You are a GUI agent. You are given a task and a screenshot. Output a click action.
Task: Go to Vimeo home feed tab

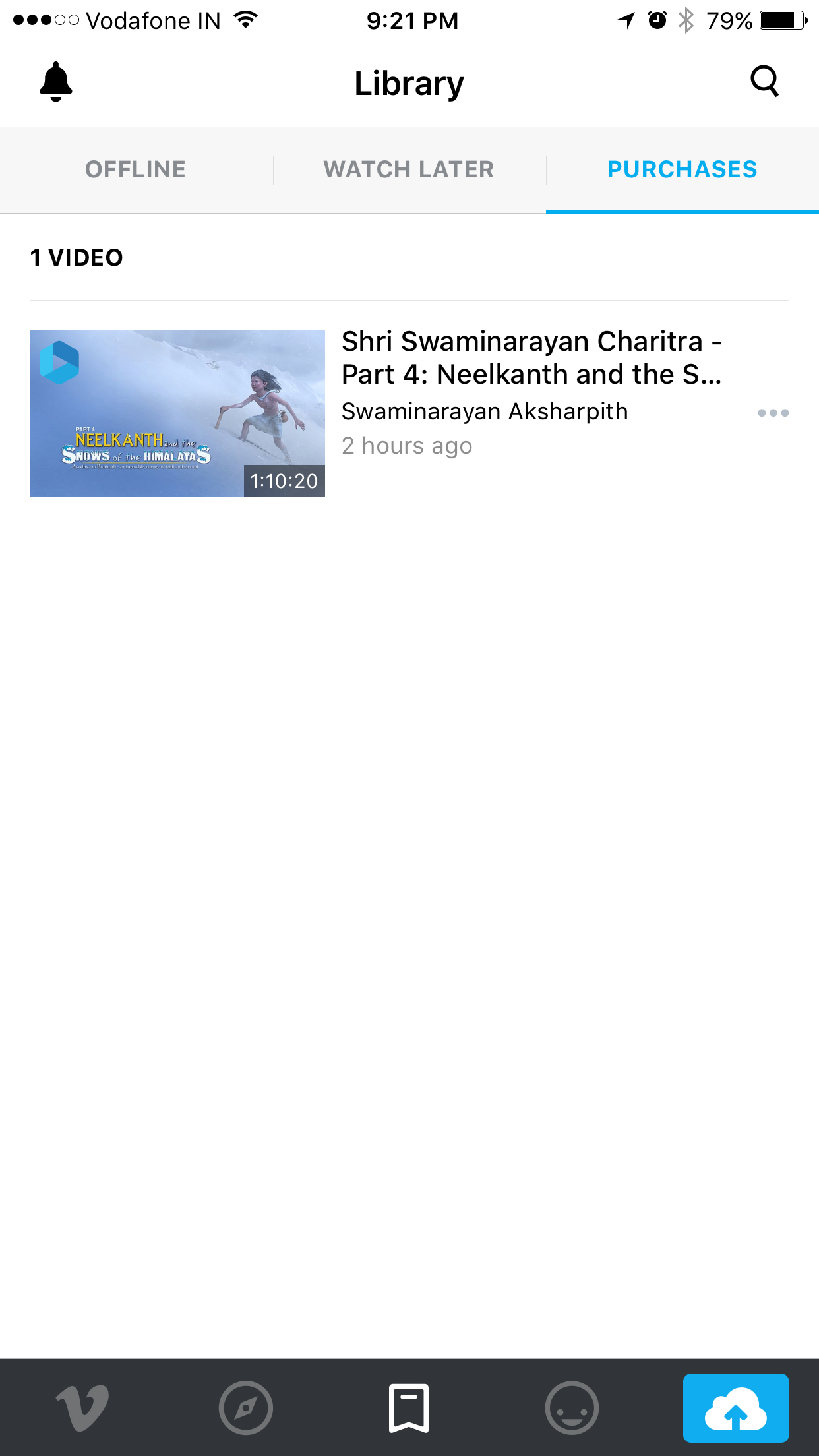tap(82, 1407)
